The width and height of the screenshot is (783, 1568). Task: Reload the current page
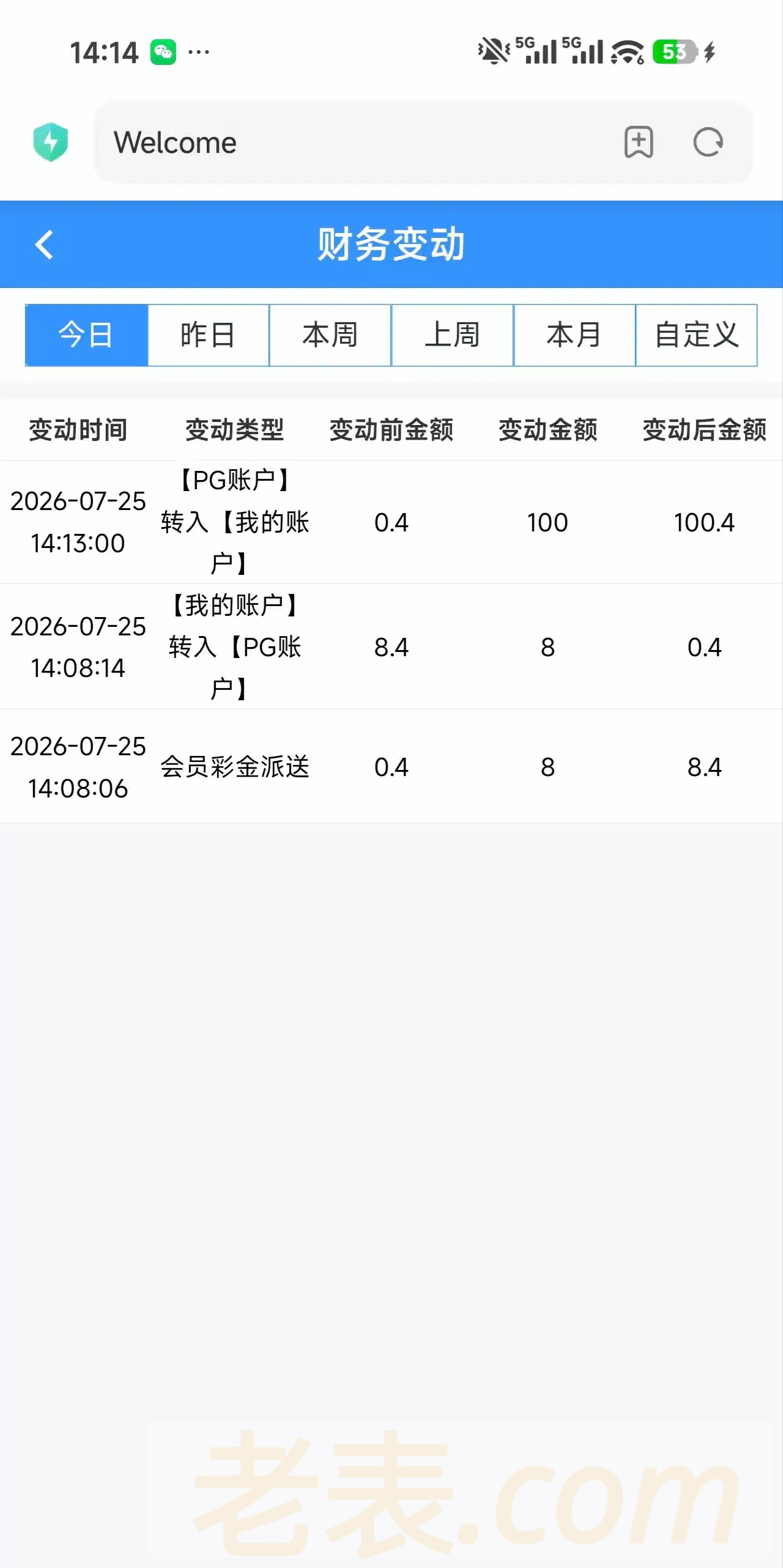tap(708, 142)
